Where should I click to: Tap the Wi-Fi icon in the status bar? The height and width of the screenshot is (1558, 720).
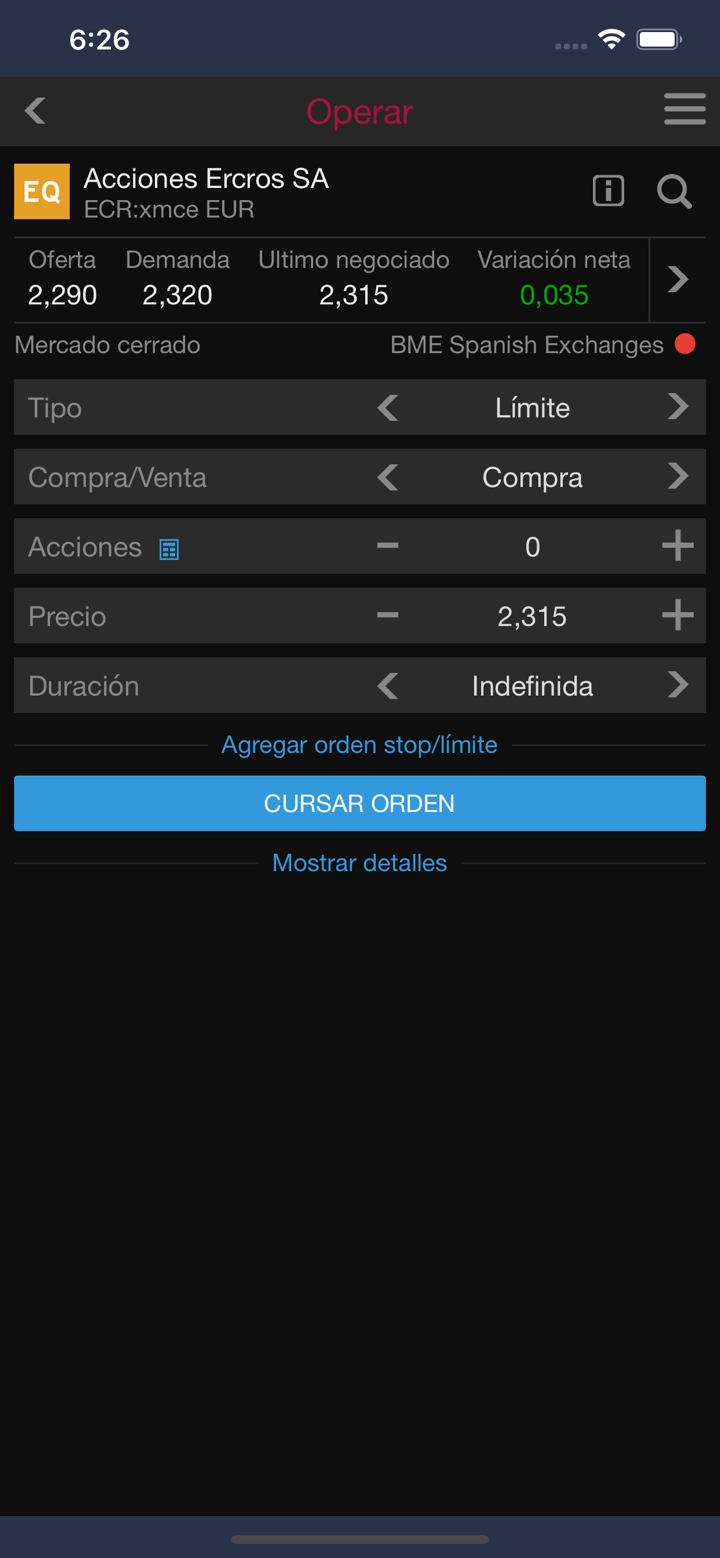[x=613, y=39]
